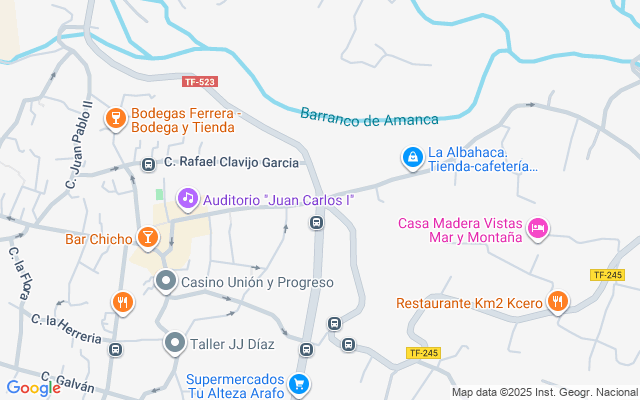Select the Bar Chicho marker
Viewport: 640px width, 400px height.
pos(148,238)
